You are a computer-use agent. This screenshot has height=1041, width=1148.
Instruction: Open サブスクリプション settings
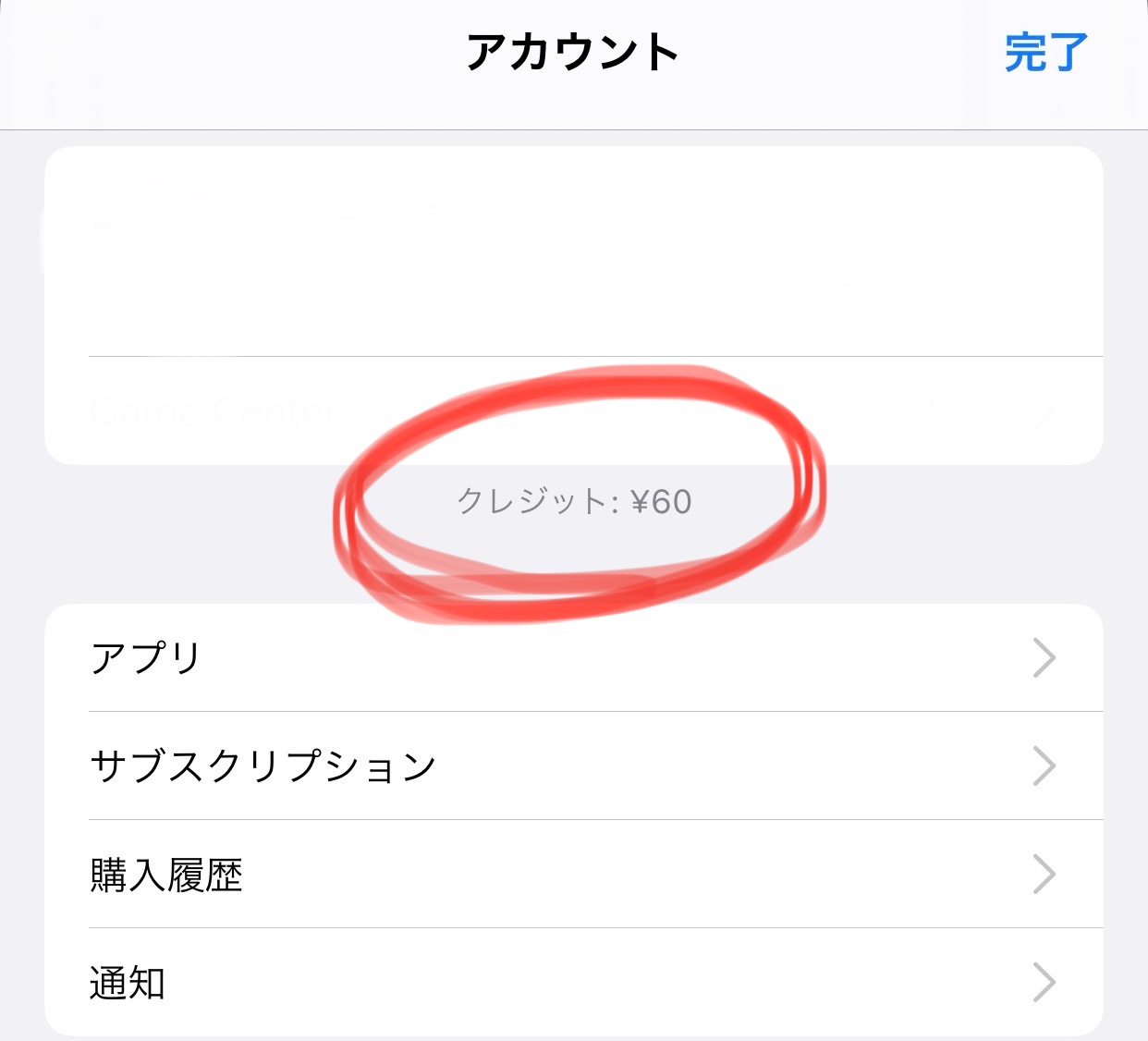click(573, 766)
